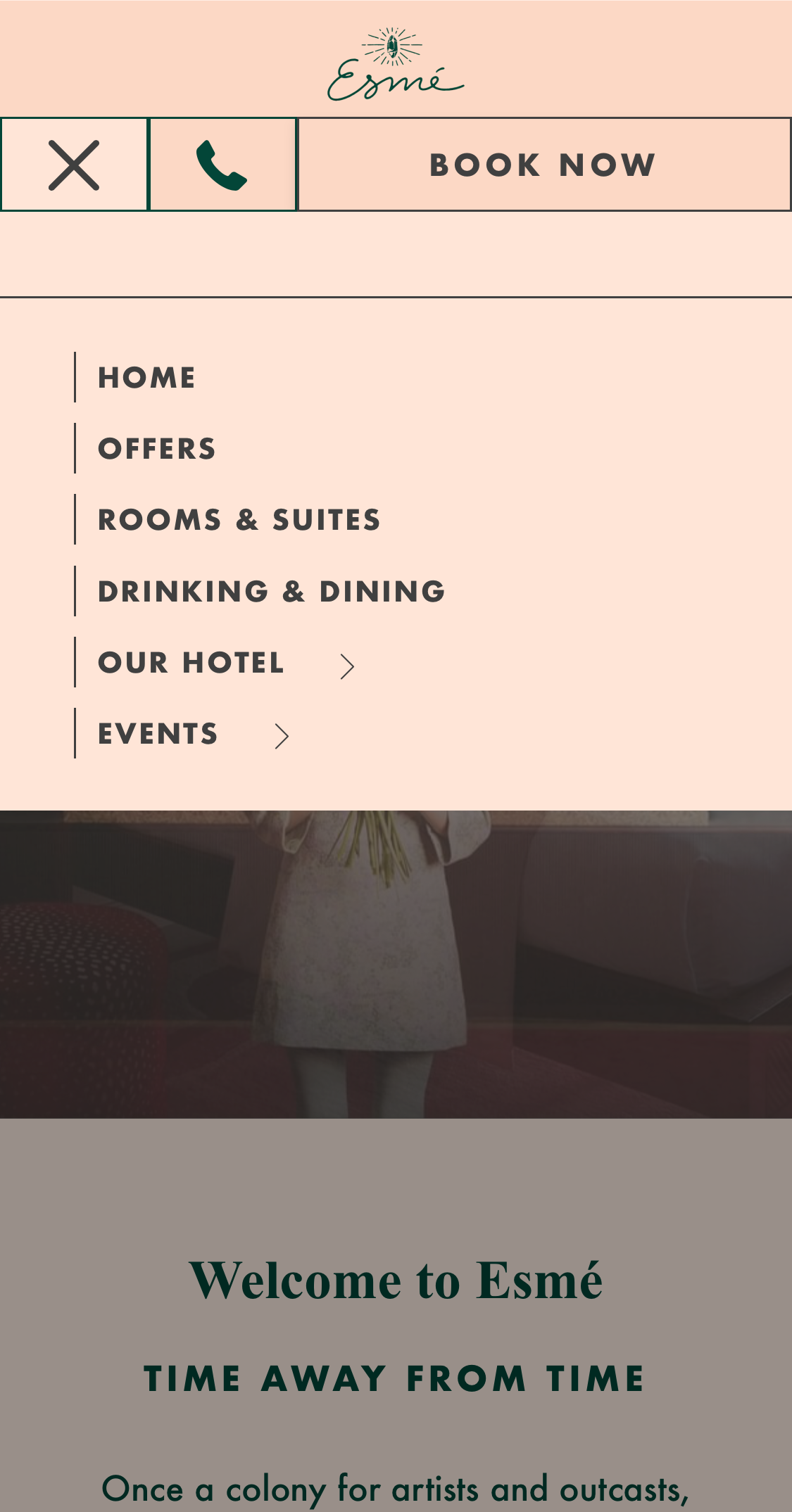
Task: Click TIME AWAY FROM TIME tagline
Action: coord(395,1378)
